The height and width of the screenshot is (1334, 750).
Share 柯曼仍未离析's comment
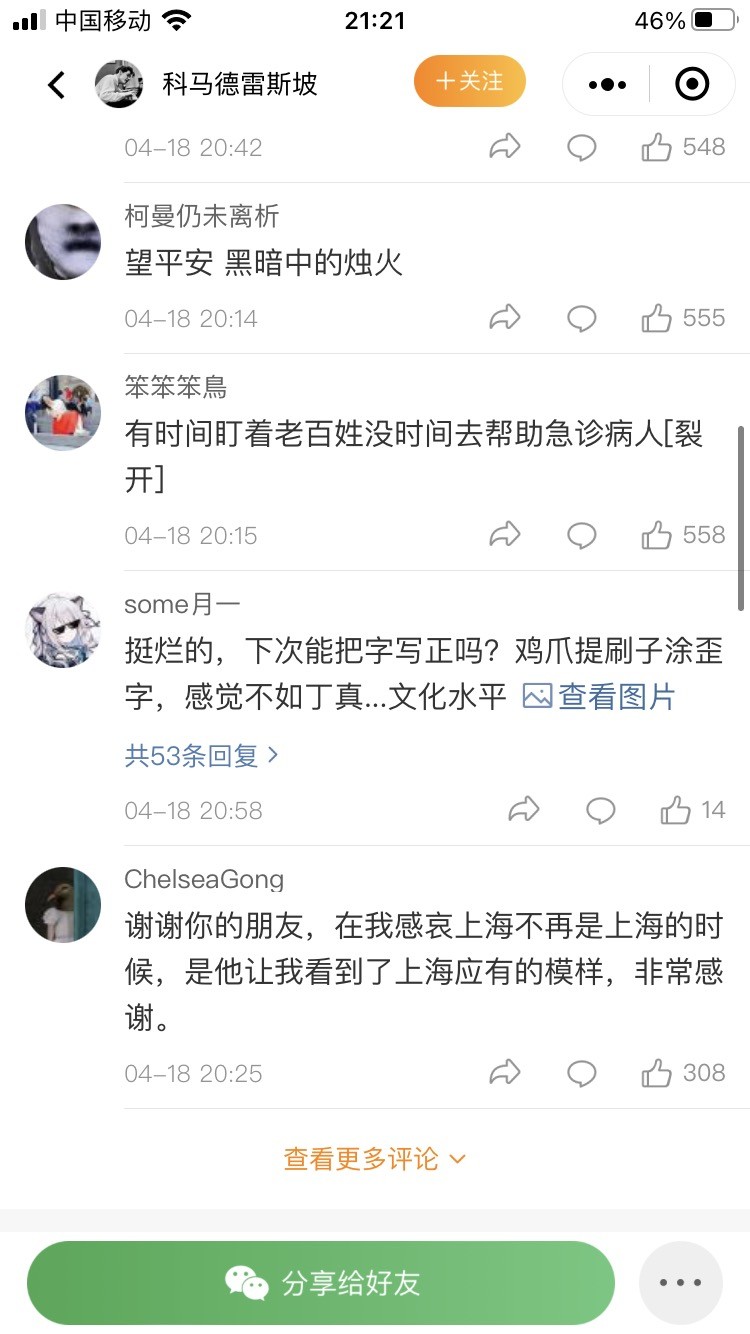pos(505,319)
